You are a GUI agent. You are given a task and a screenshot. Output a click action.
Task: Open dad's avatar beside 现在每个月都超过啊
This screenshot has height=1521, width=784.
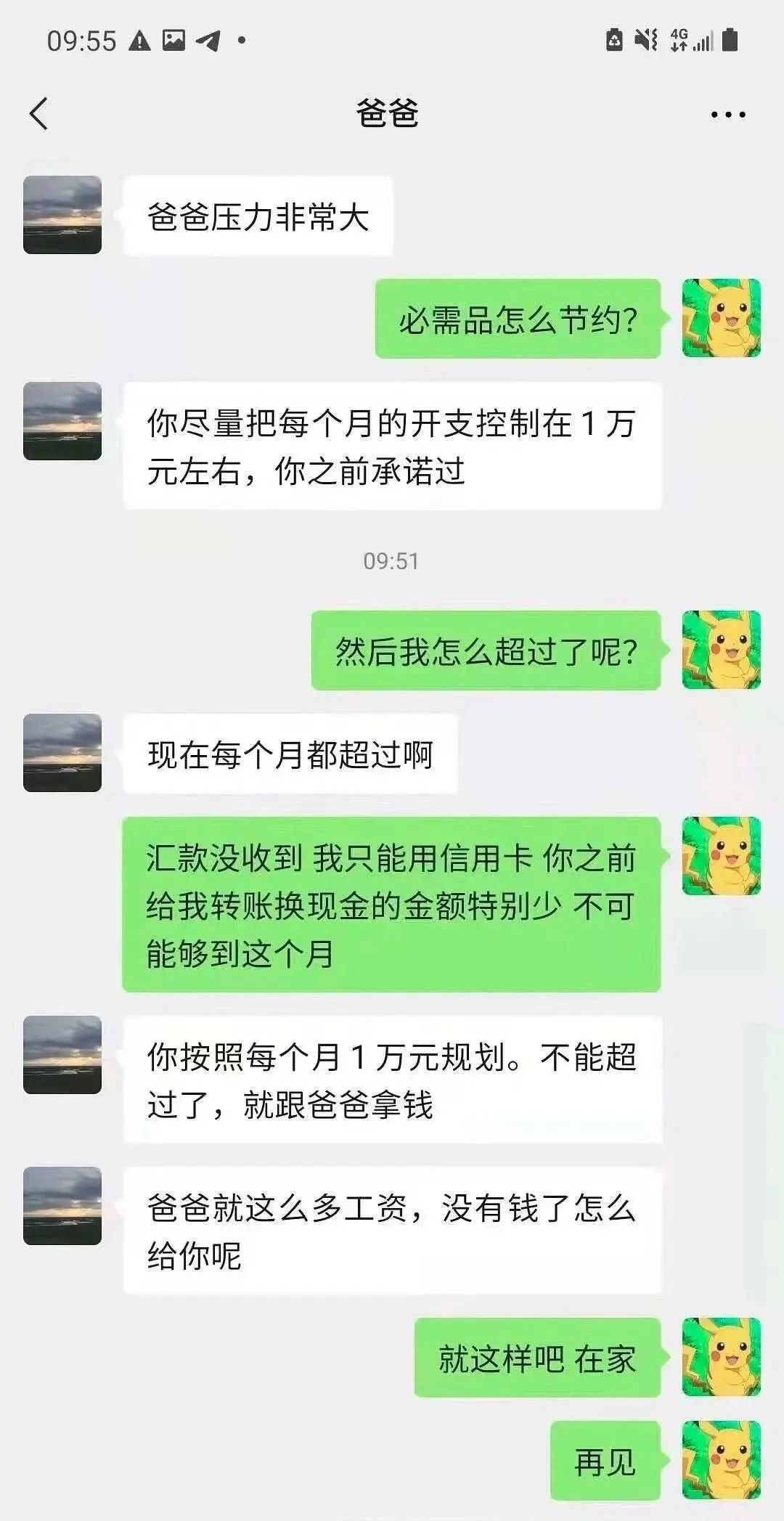click(62, 753)
